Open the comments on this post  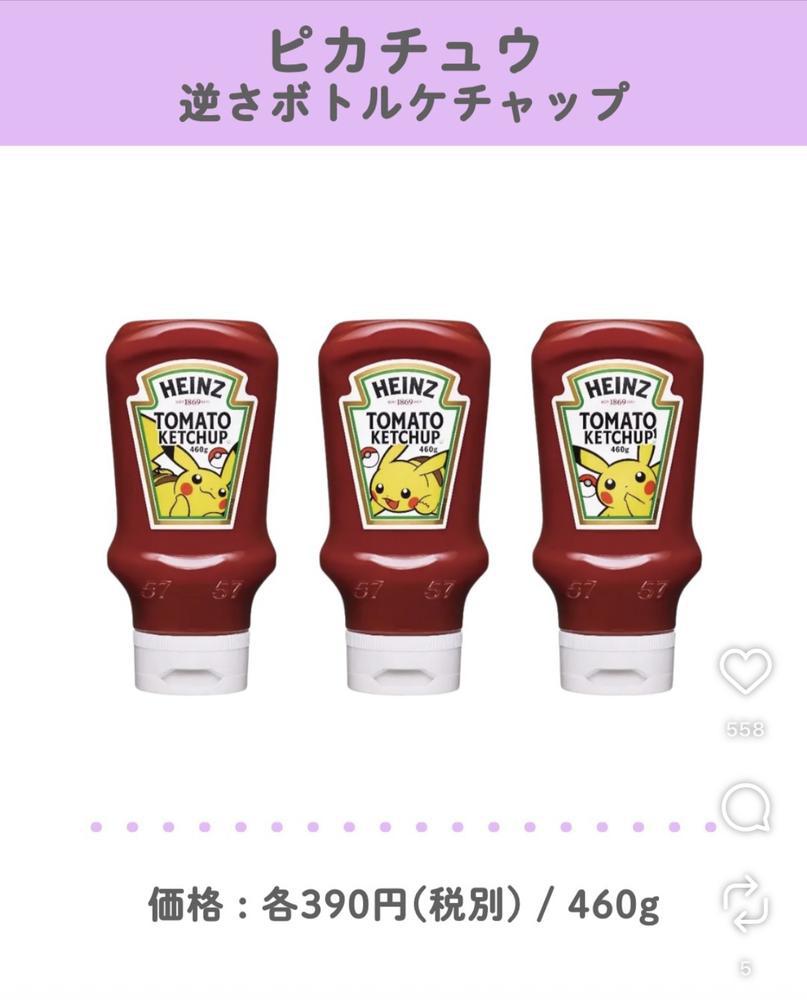(x=746, y=808)
